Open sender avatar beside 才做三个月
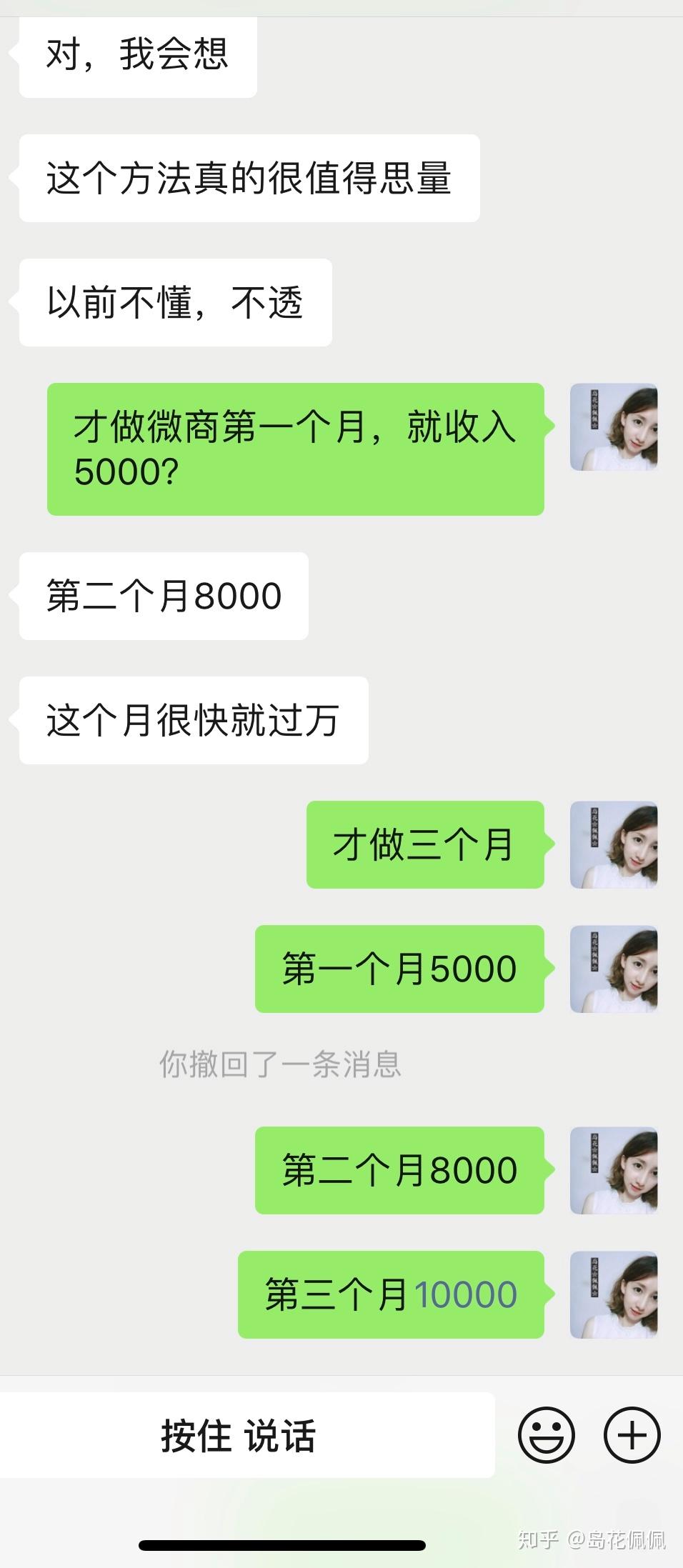Screen dimensions: 683x1568 (x=613, y=845)
